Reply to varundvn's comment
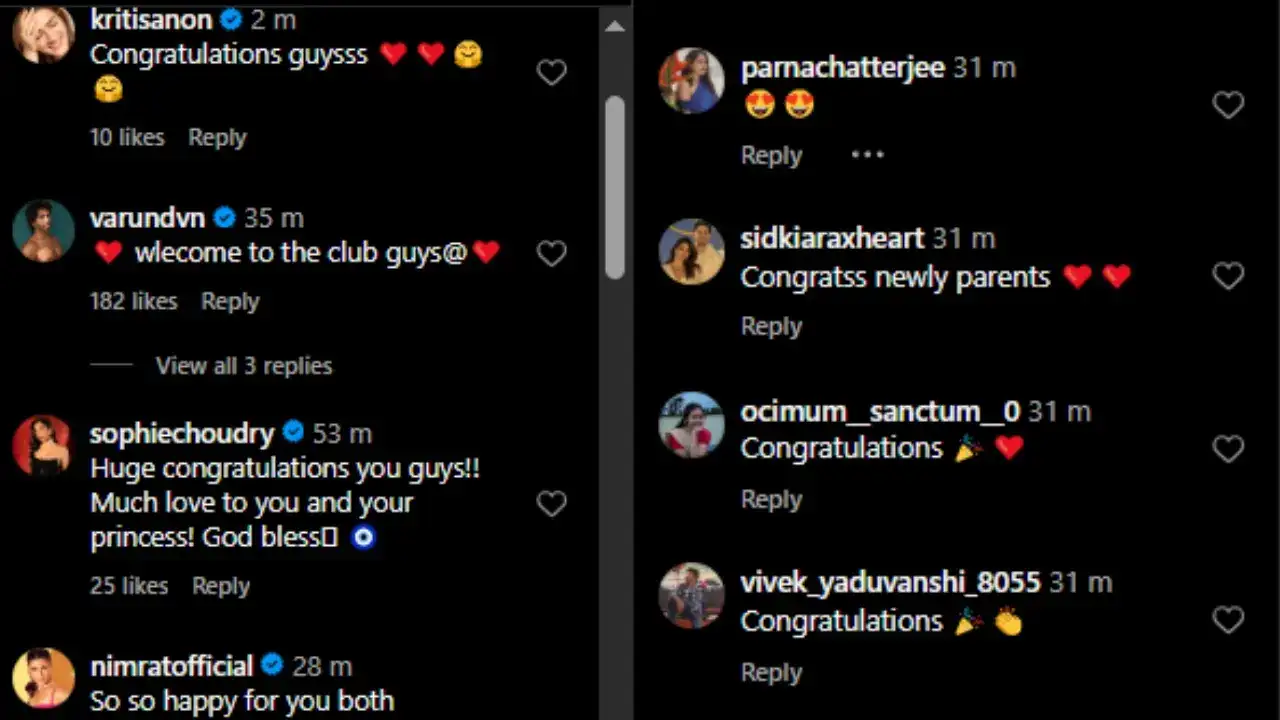Viewport: 1280px width, 720px height. click(230, 301)
